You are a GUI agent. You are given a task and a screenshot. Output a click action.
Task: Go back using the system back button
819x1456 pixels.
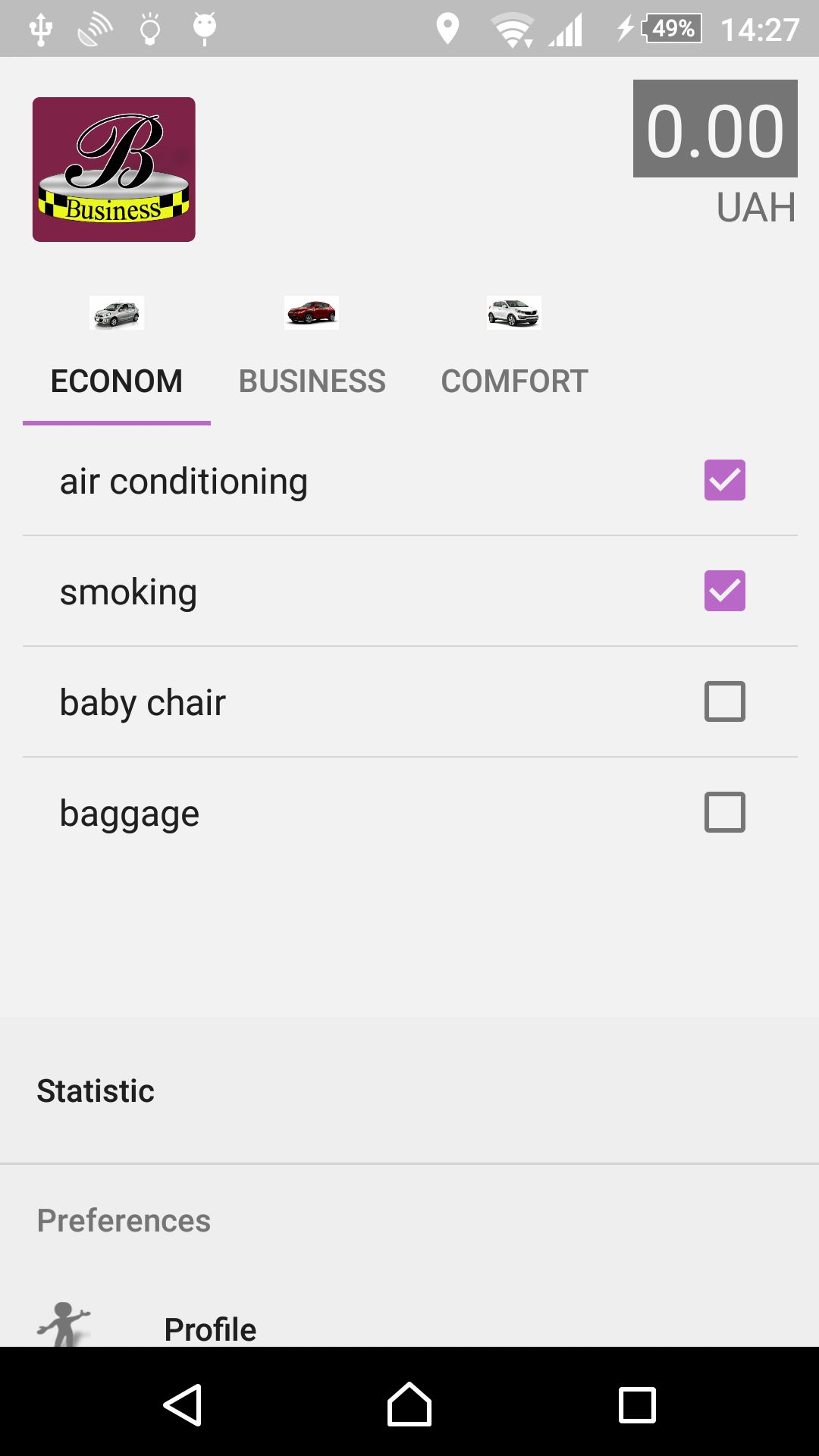point(183,1405)
